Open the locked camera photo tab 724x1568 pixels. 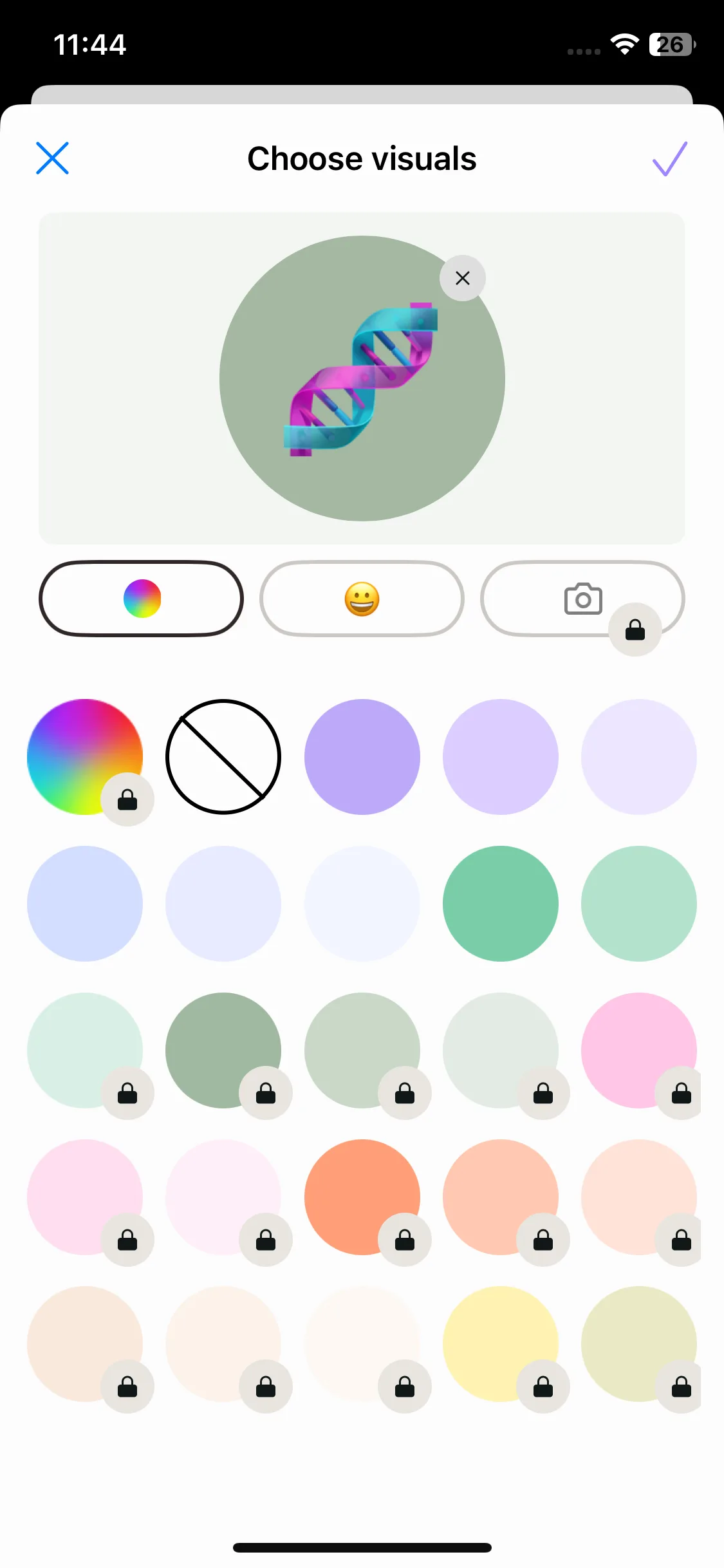pyautogui.click(x=582, y=599)
